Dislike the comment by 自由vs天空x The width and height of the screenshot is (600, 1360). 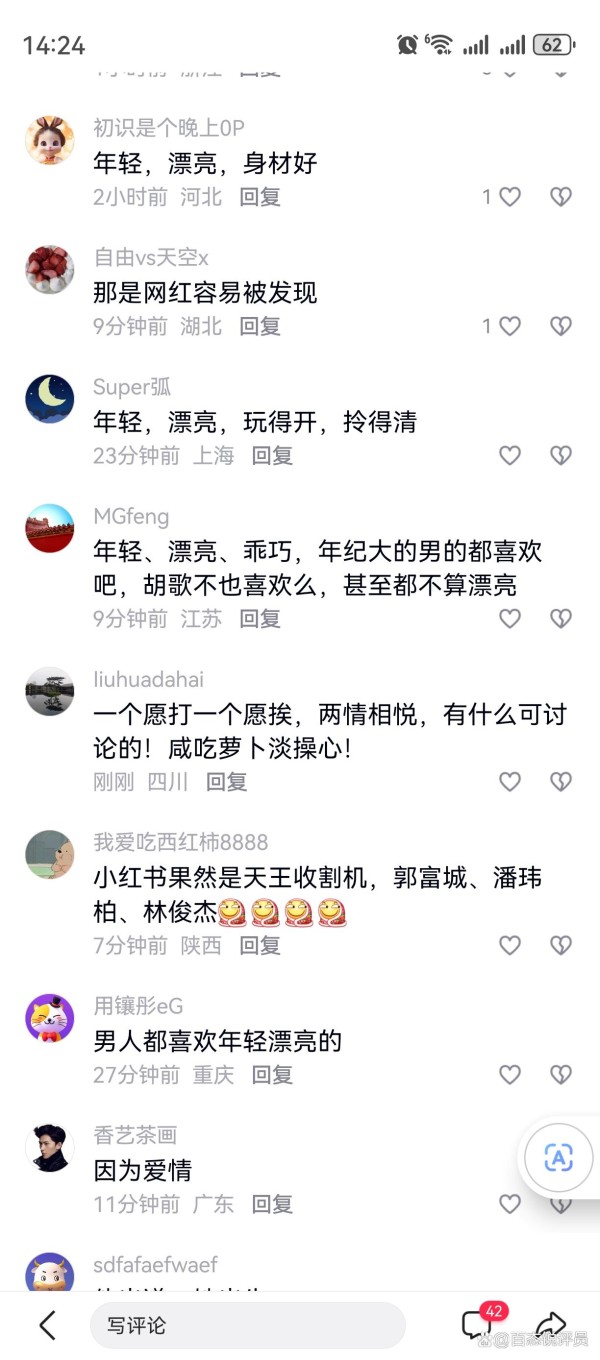[x=561, y=326]
